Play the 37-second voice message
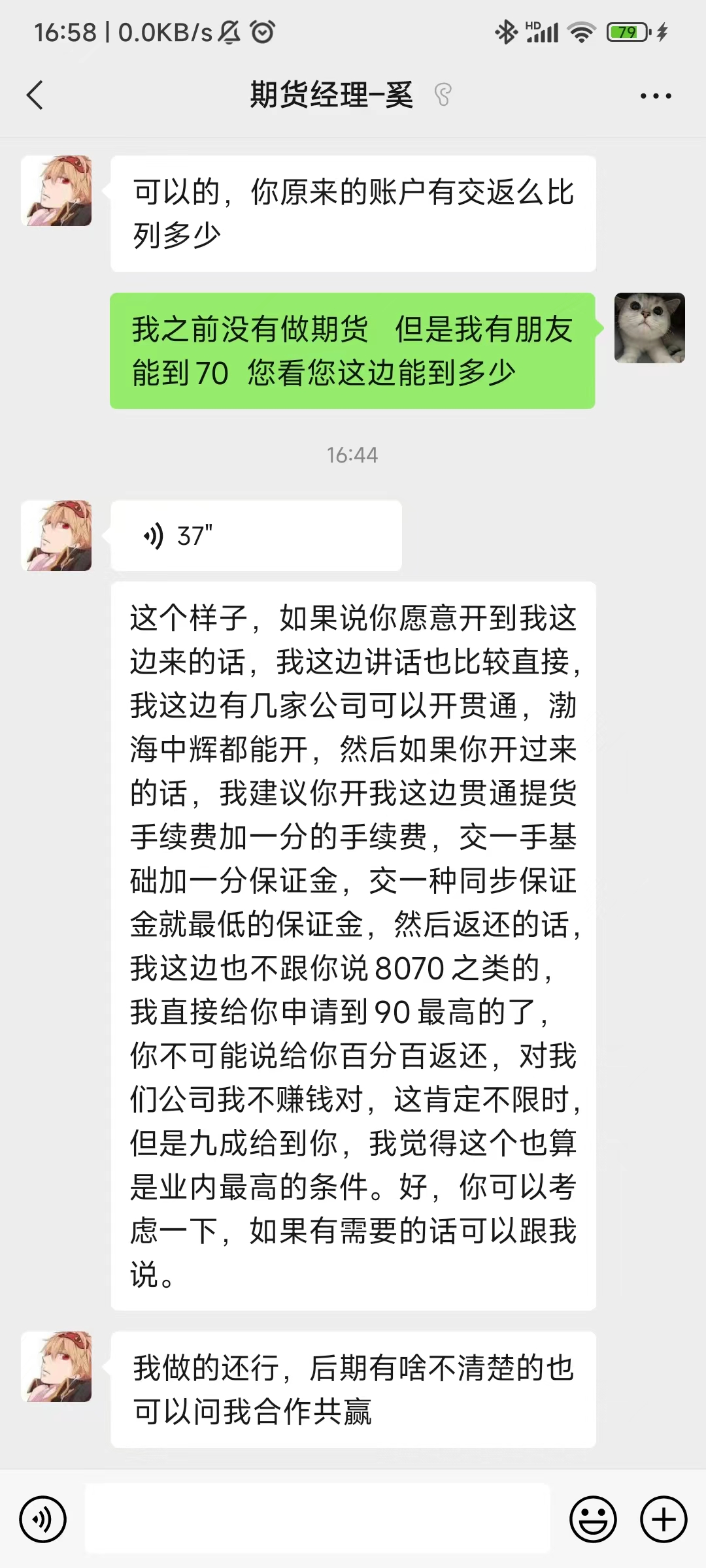Image resolution: width=706 pixels, height=1568 pixels. [256, 536]
